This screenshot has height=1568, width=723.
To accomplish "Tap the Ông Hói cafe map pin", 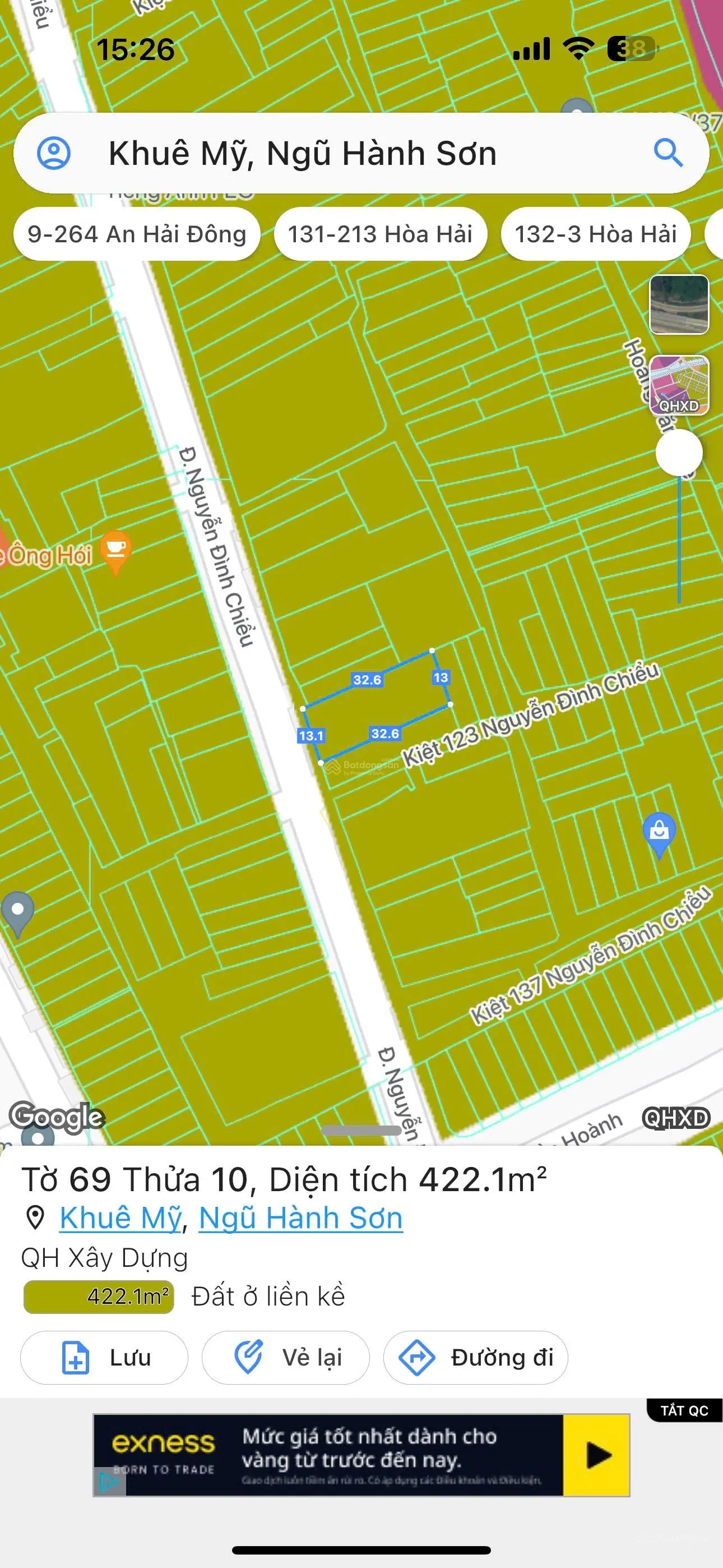I will (x=115, y=550).
